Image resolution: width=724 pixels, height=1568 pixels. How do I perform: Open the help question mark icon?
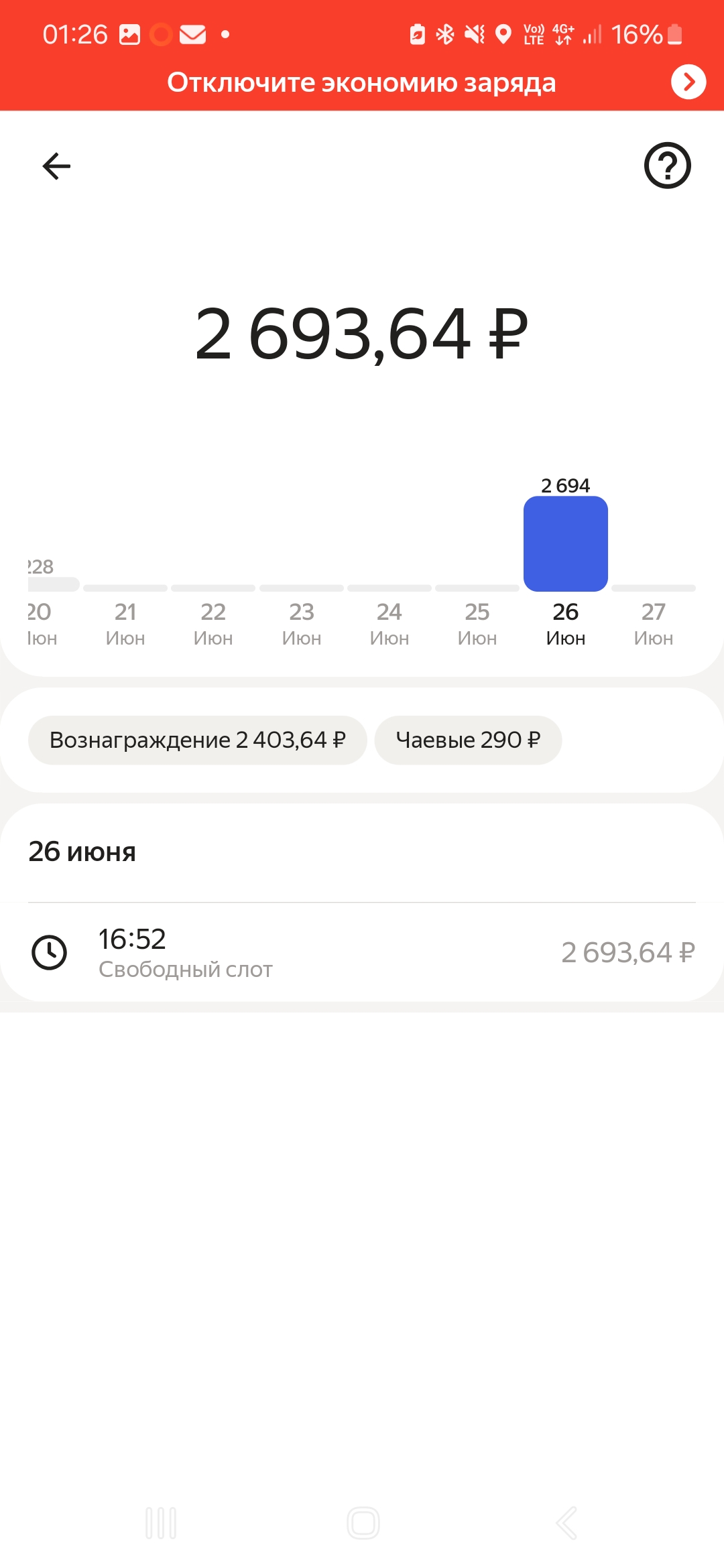click(667, 166)
